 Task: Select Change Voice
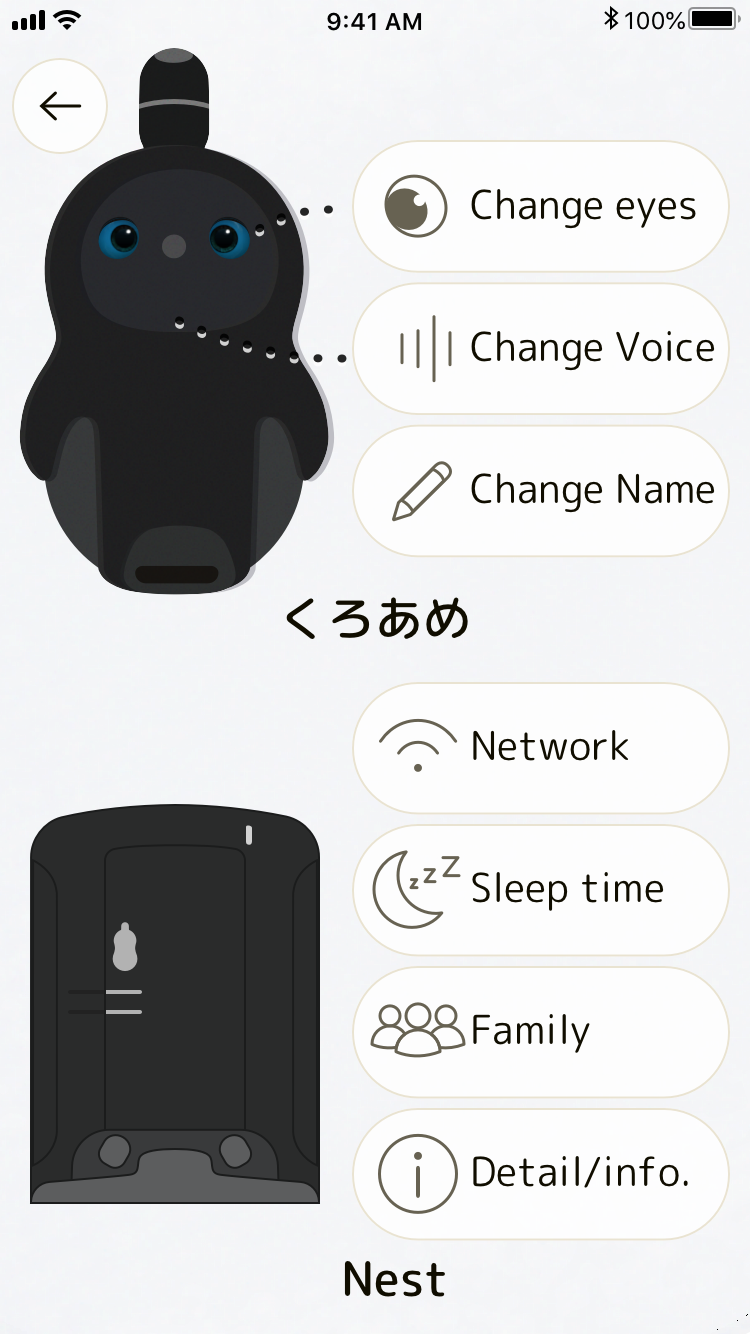pos(541,349)
